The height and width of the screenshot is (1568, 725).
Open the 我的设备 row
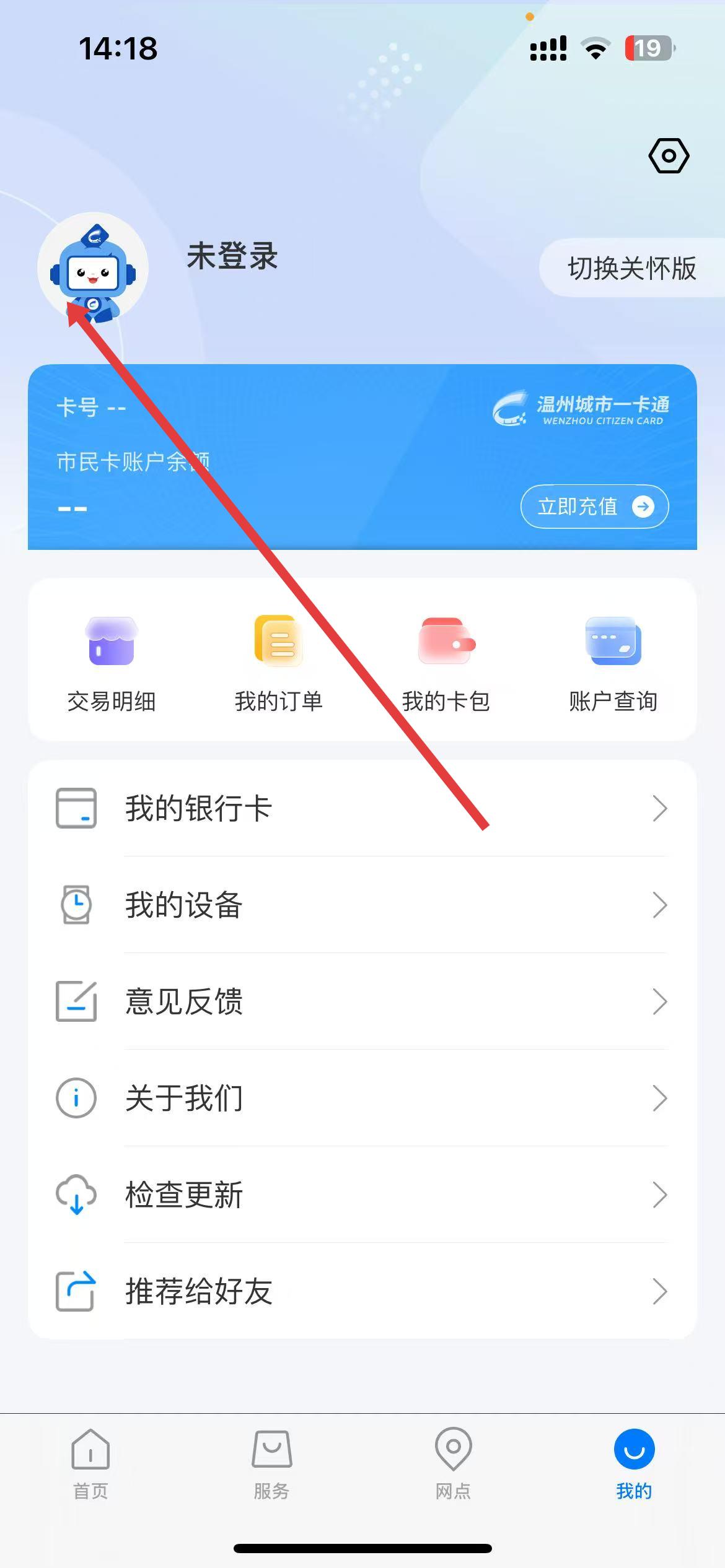pyautogui.click(x=362, y=905)
